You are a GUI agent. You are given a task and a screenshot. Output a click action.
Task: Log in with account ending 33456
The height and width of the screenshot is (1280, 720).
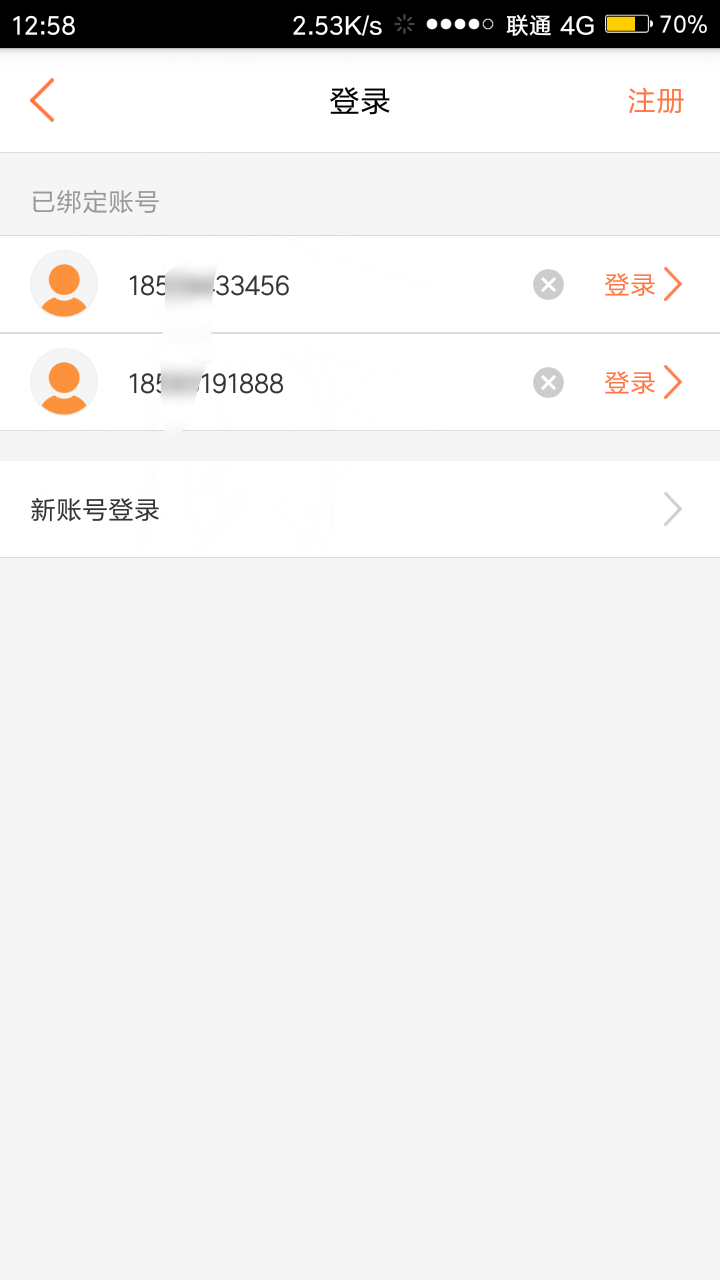(x=643, y=285)
